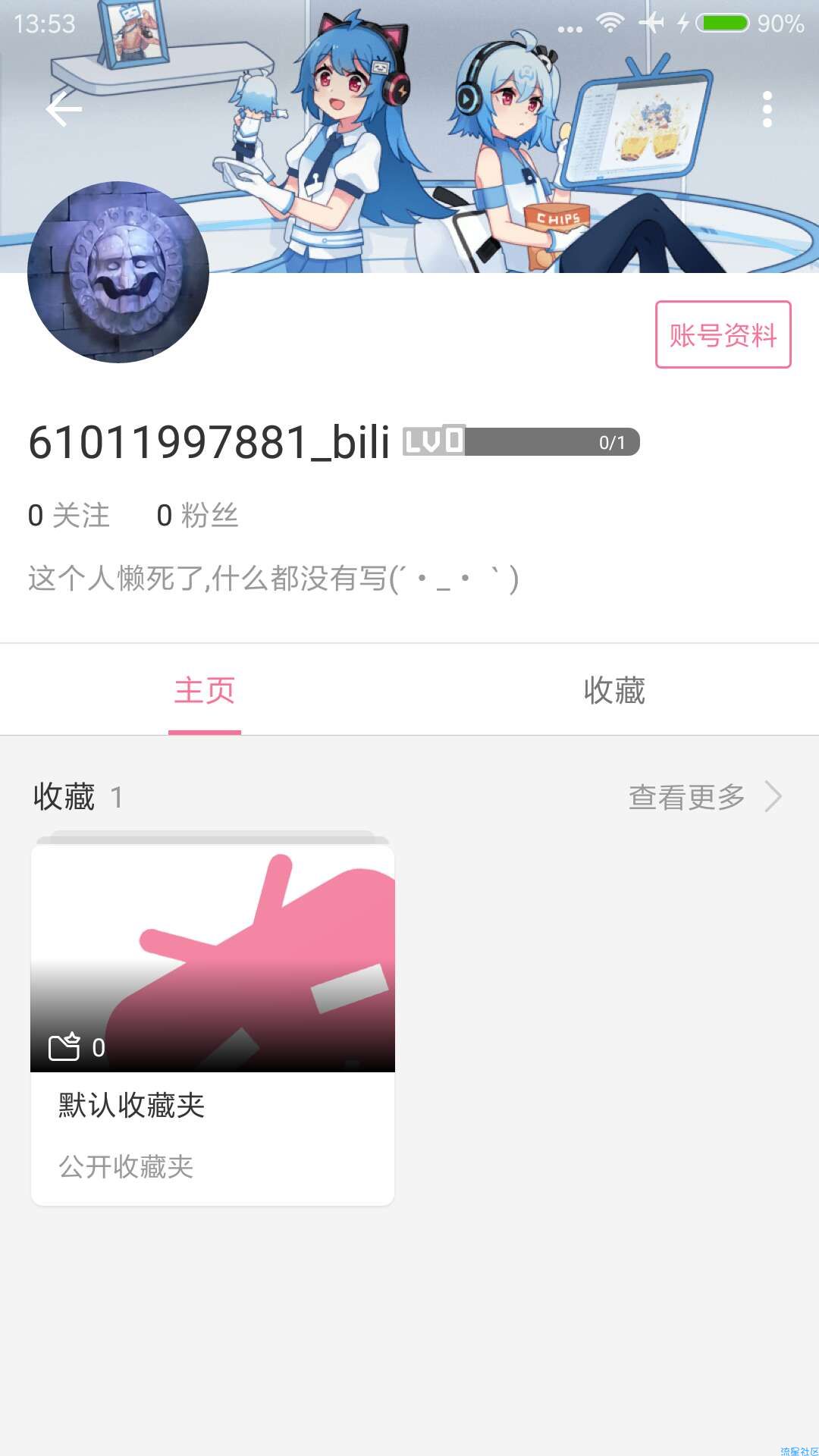Switch to the 主页 tab

[205, 691]
